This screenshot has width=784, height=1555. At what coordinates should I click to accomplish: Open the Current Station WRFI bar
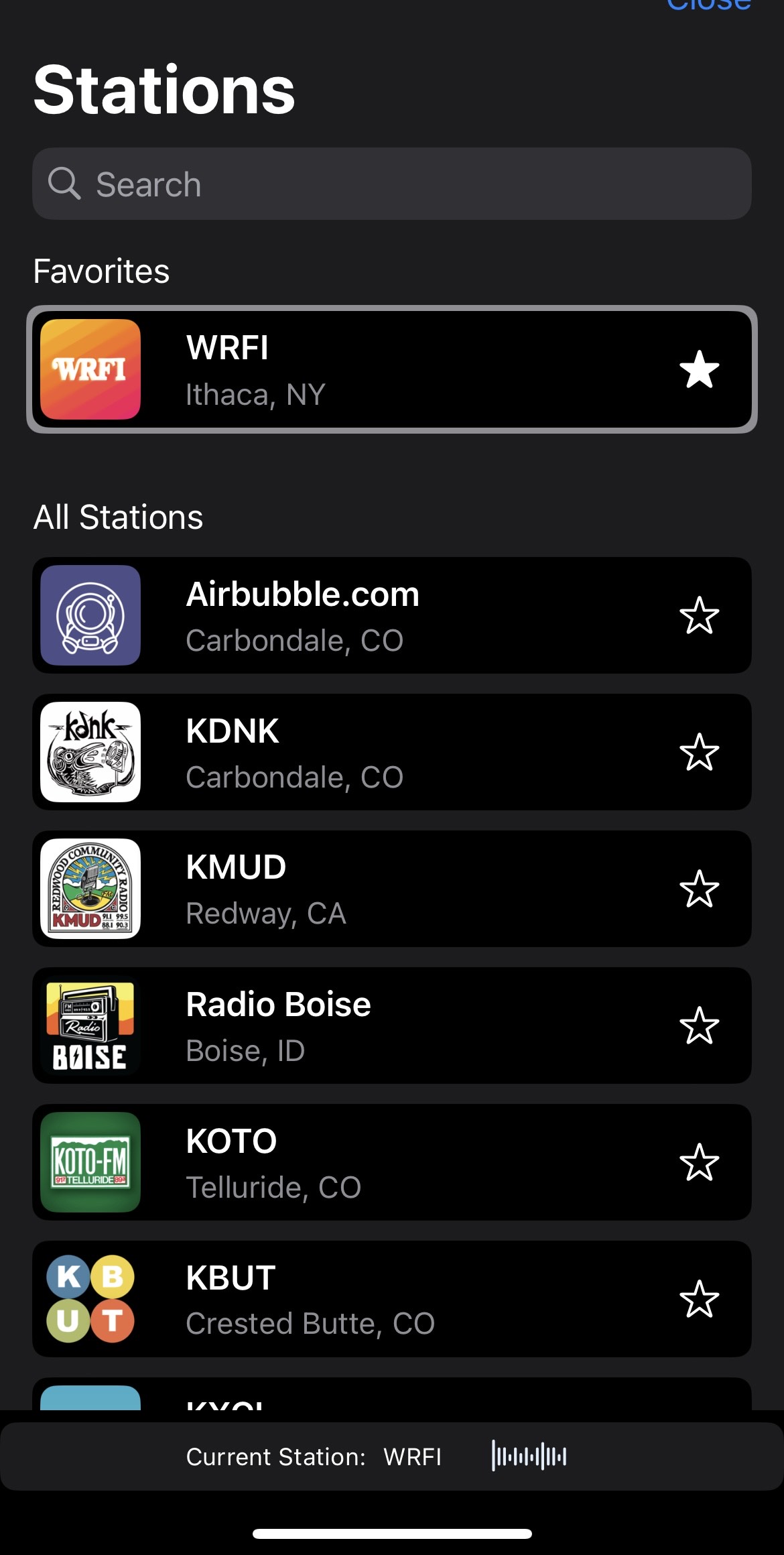[x=392, y=1456]
